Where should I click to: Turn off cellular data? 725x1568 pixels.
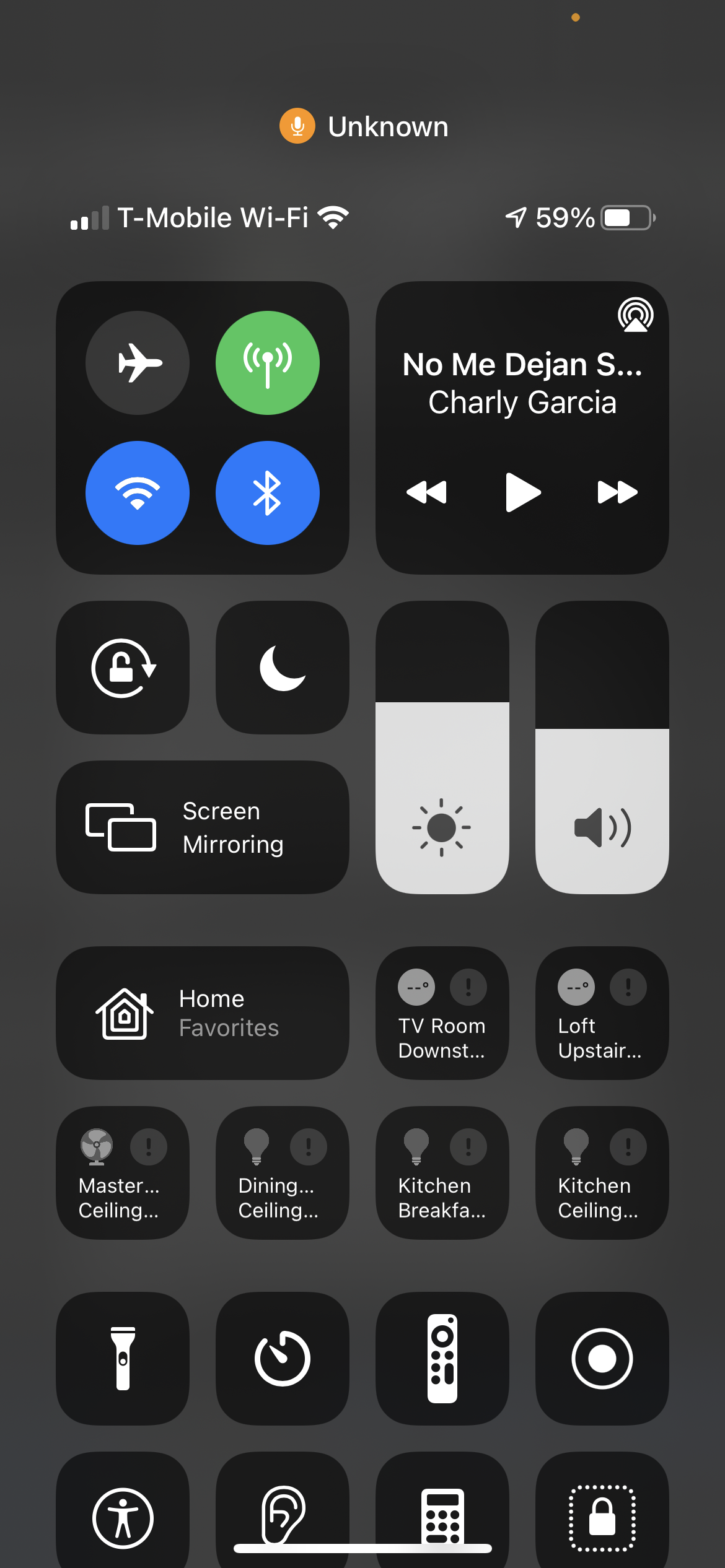[x=268, y=363]
